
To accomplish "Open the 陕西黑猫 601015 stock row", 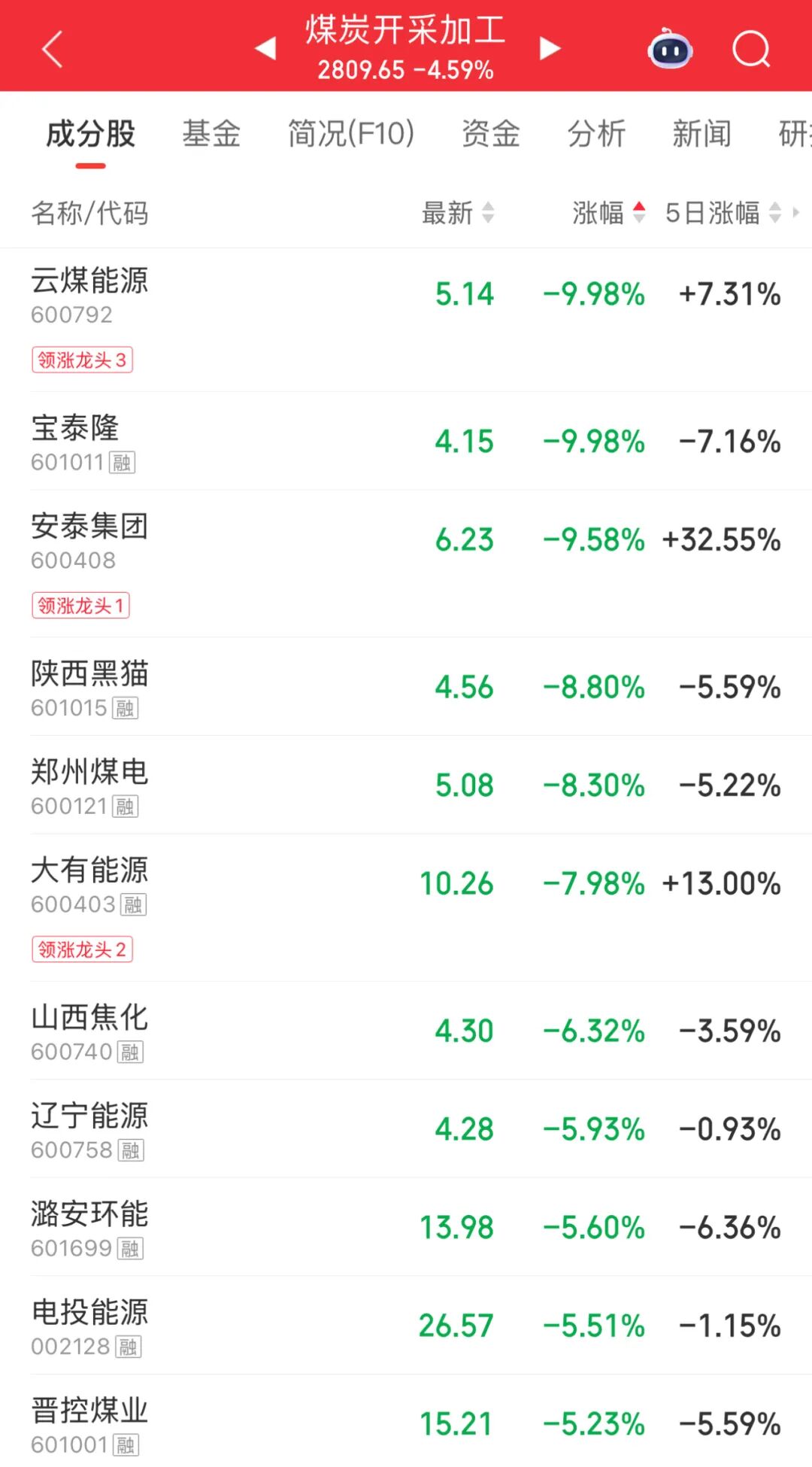I will coord(406,688).
